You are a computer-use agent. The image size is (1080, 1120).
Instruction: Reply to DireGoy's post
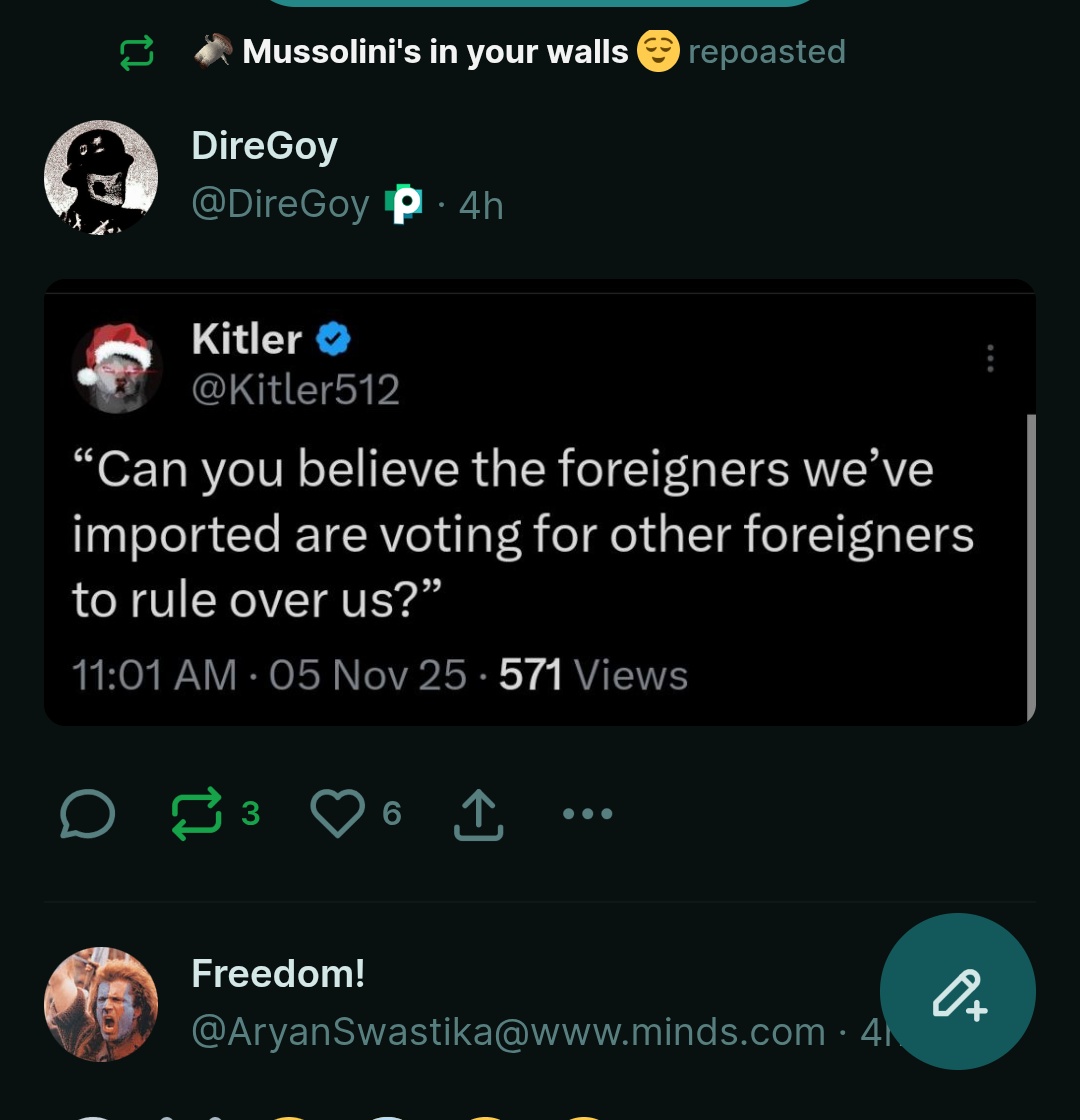87,814
